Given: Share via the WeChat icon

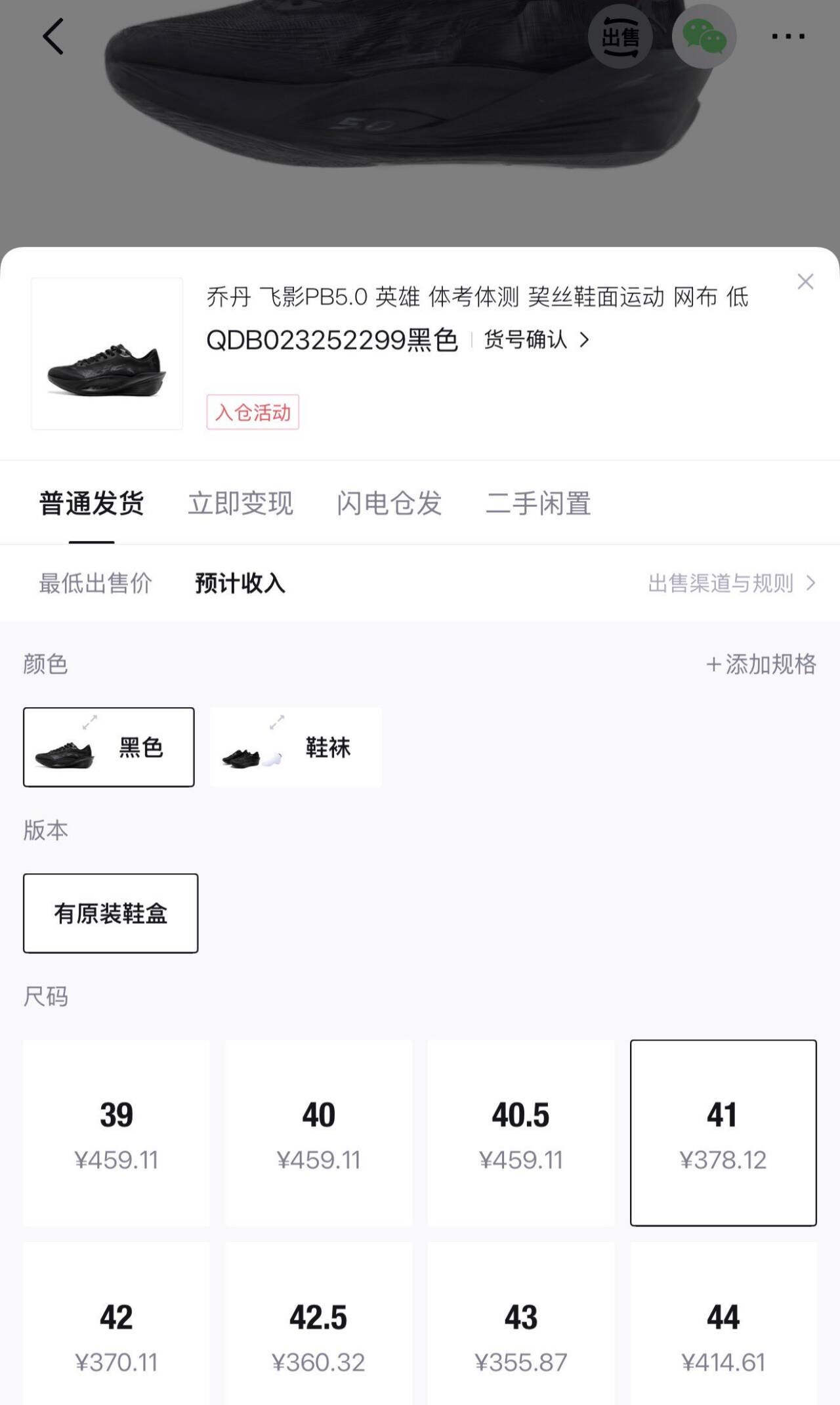Looking at the screenshot, I should (704, 37).
